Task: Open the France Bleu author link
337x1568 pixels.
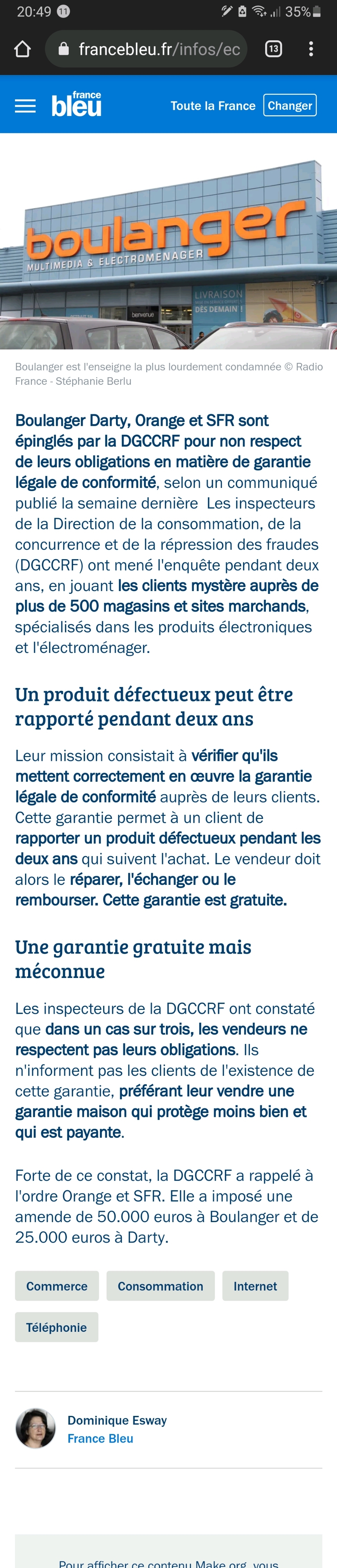Action: (x=100, y=1438)
